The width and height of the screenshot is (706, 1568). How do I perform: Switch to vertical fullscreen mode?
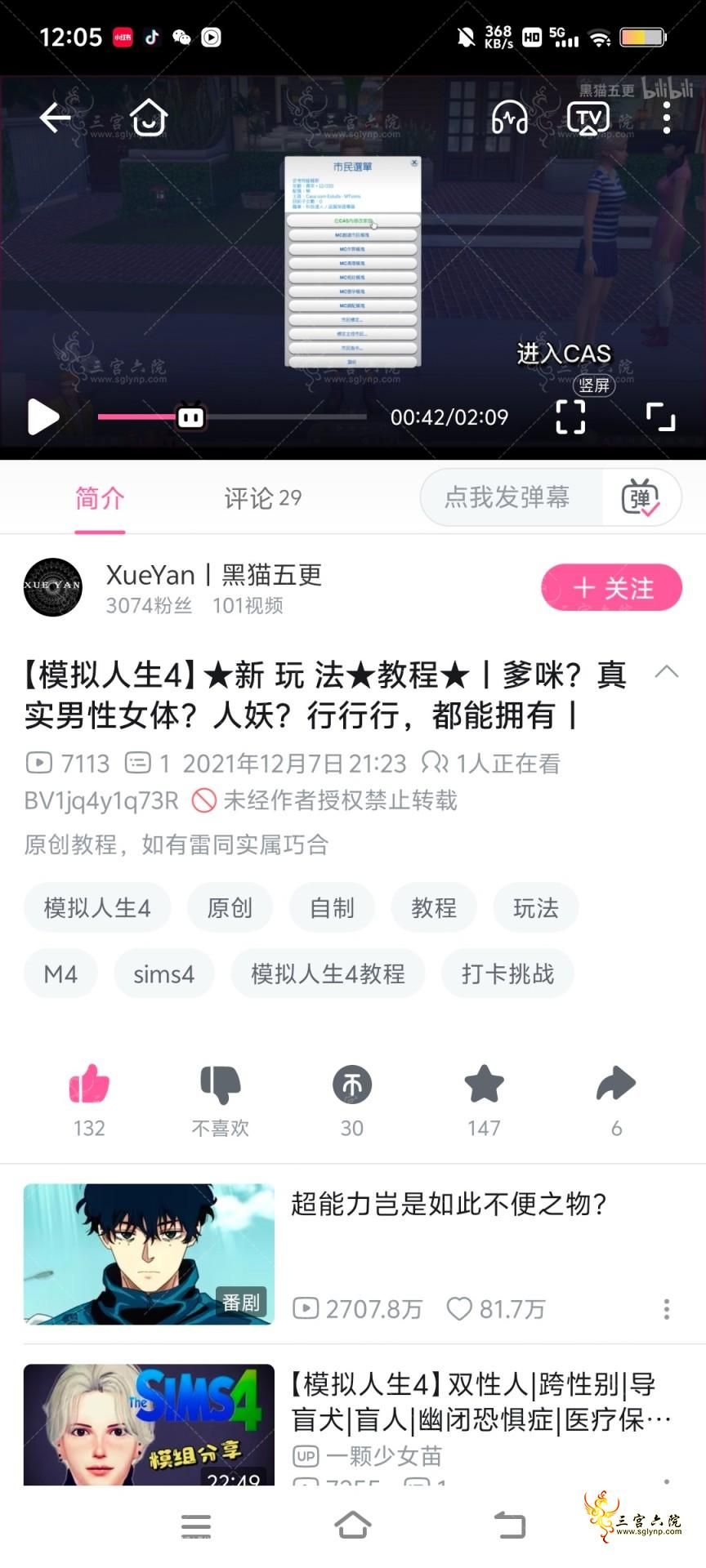[570, 416]
